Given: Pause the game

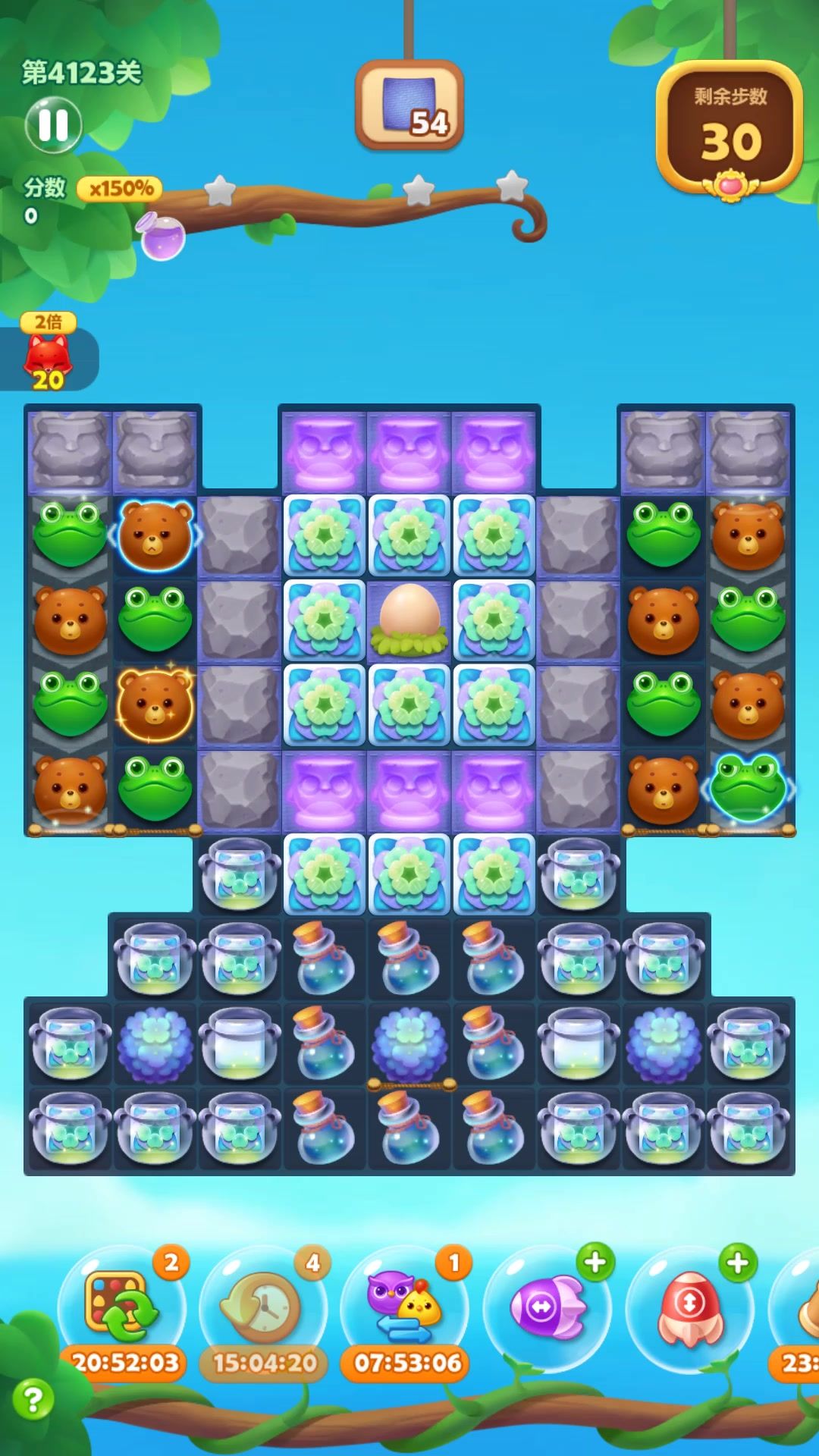Looking at the screenshot, I should (53, 125).
